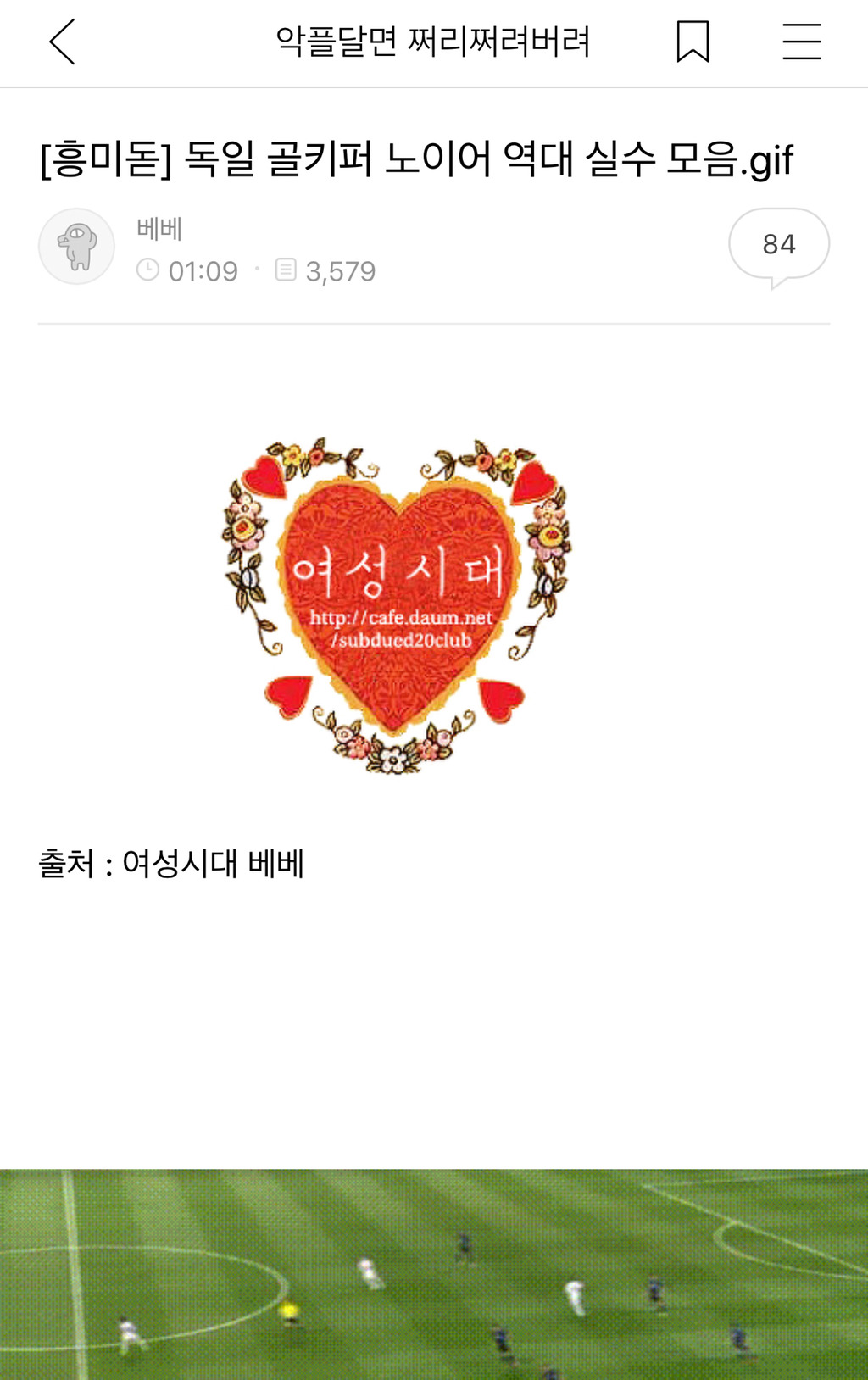Tap the back arrow to return
This screenshot has height=1380, width=868.
point(62,42)
